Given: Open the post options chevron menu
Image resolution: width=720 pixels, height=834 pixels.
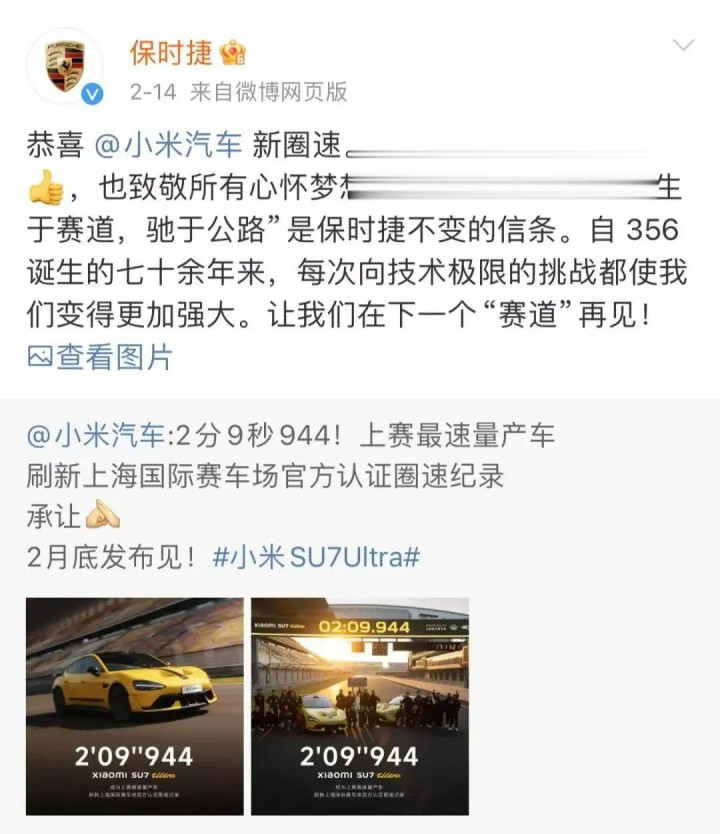Looking at the screenshot, I should (683, 46).
